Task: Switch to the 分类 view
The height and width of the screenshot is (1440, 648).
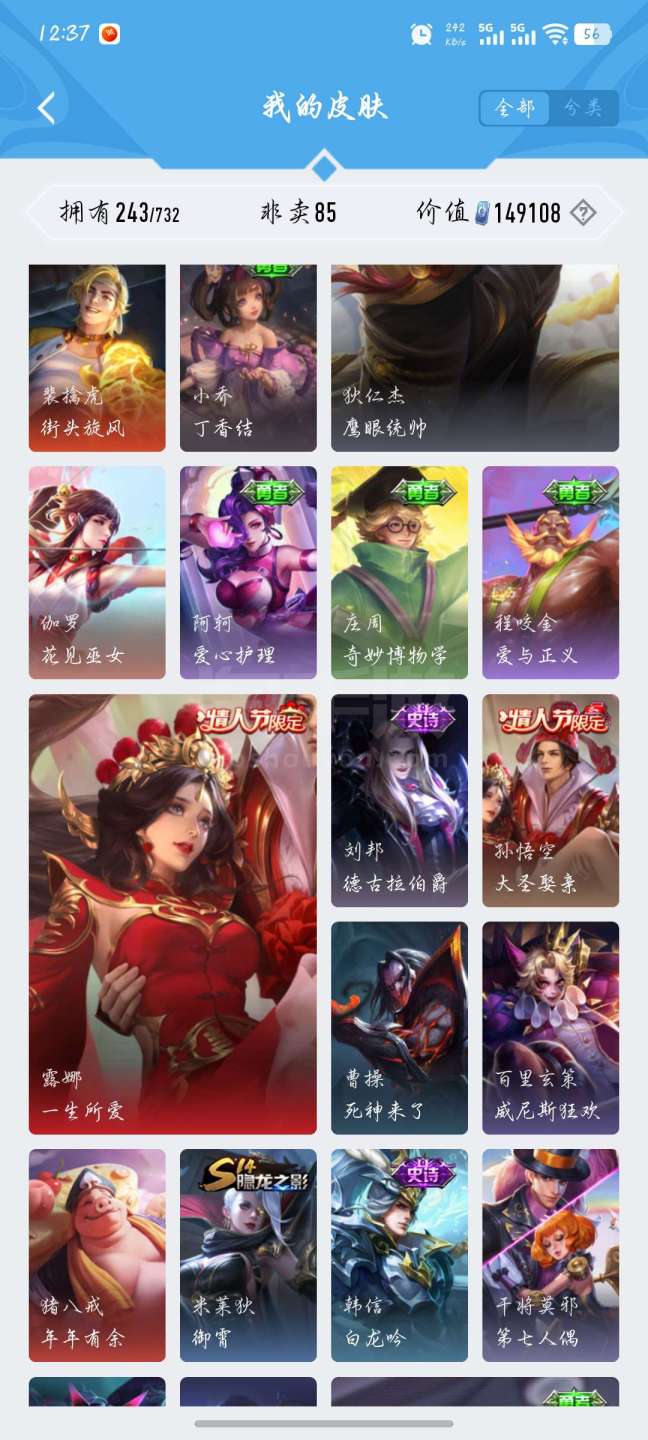Action: click(583, 108)
